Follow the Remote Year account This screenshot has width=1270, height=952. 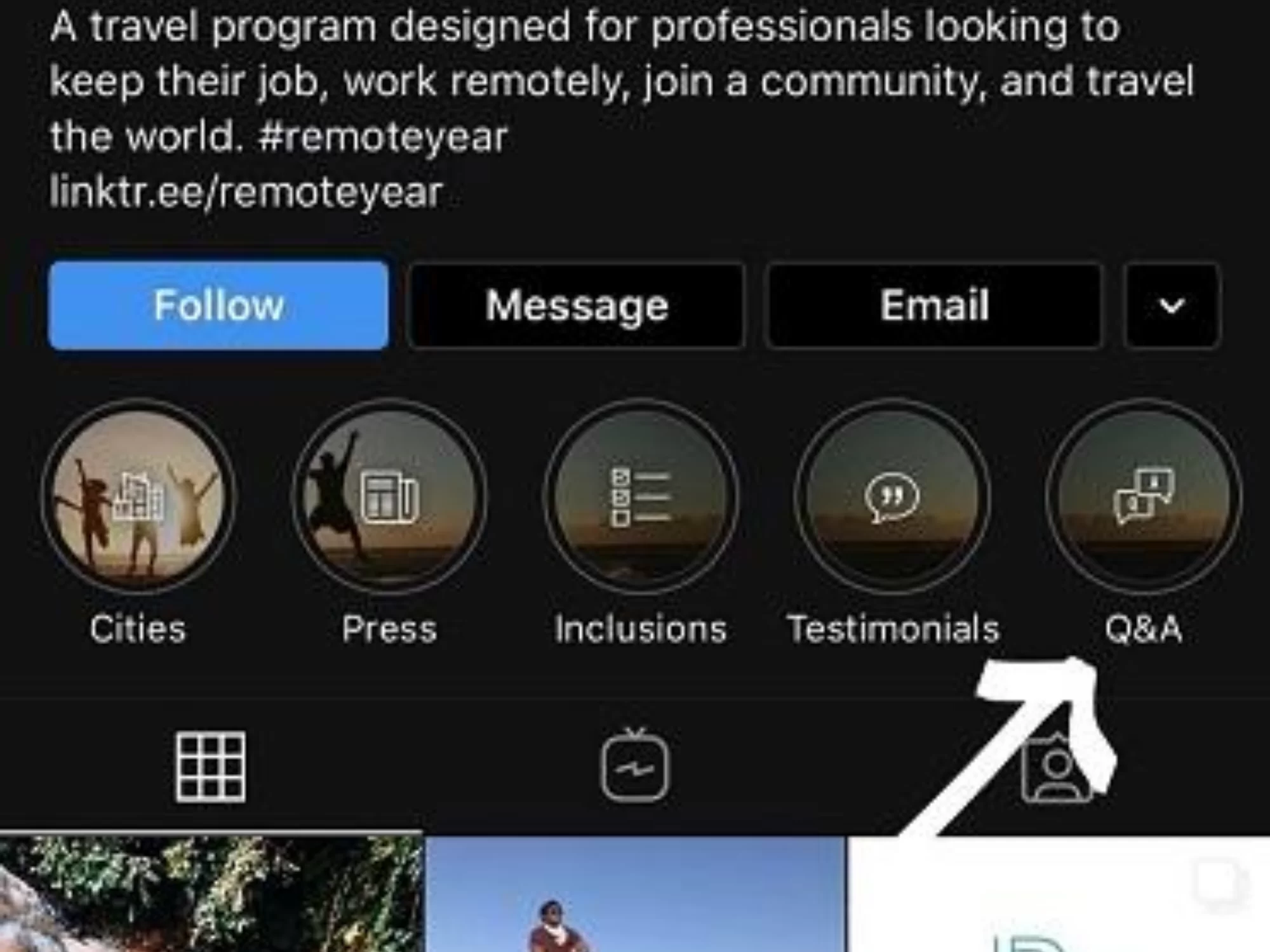pyautogui.click(x=218, y=305)
